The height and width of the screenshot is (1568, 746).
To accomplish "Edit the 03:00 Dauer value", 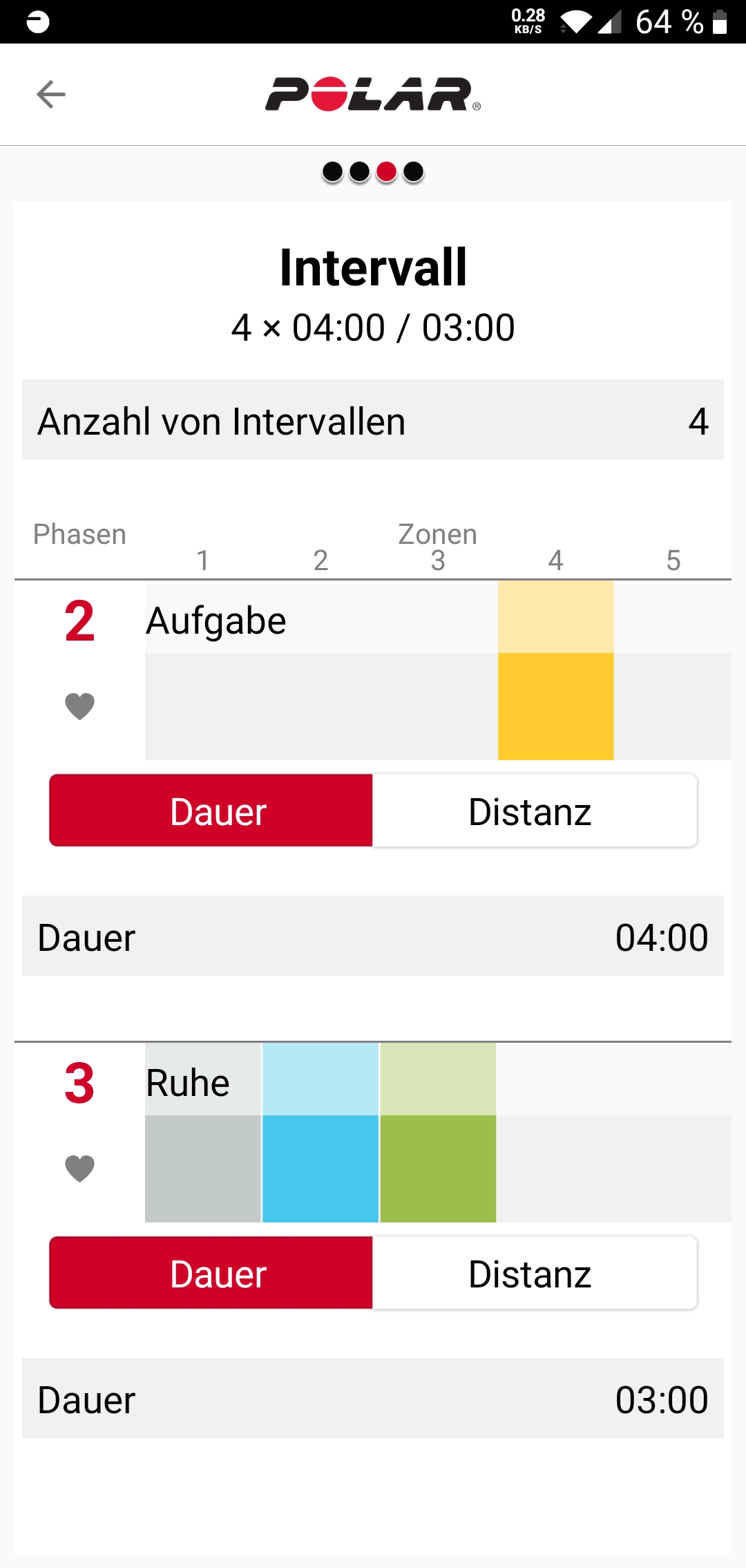I will [x=373, y=1399].
